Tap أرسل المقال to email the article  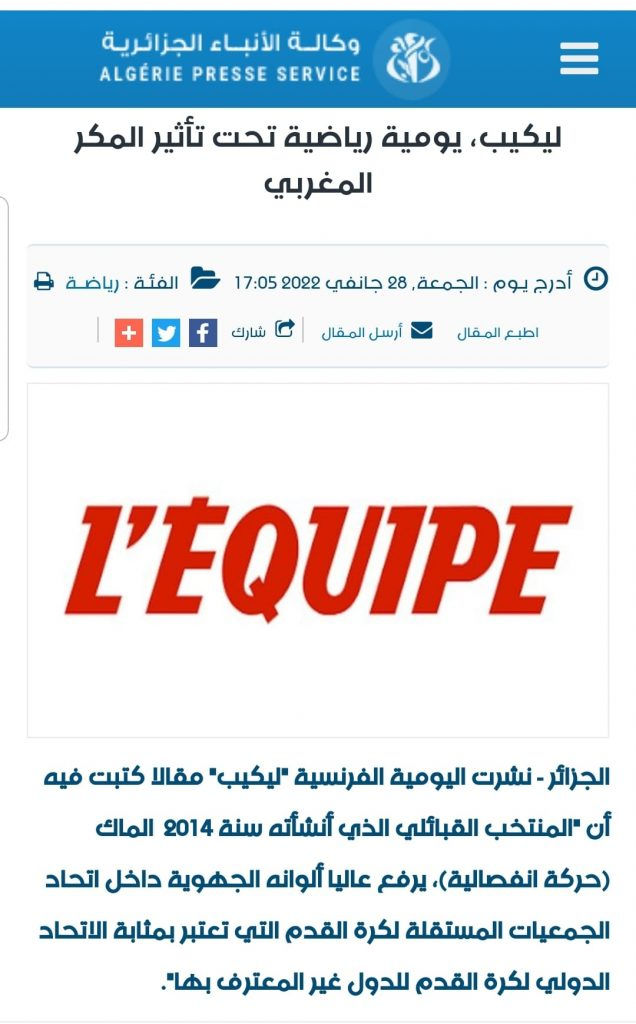377,332
